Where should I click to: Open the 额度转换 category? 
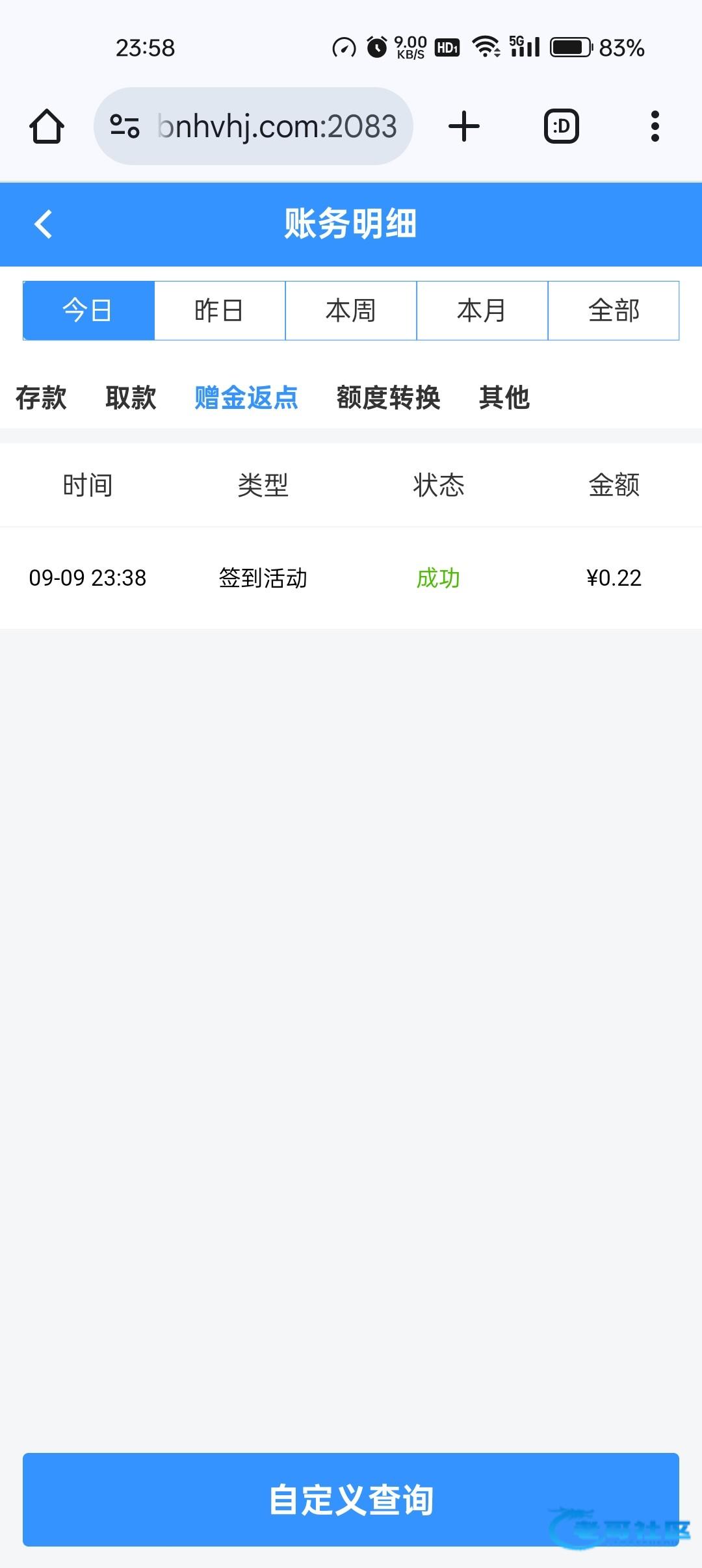tap(388, 398)
